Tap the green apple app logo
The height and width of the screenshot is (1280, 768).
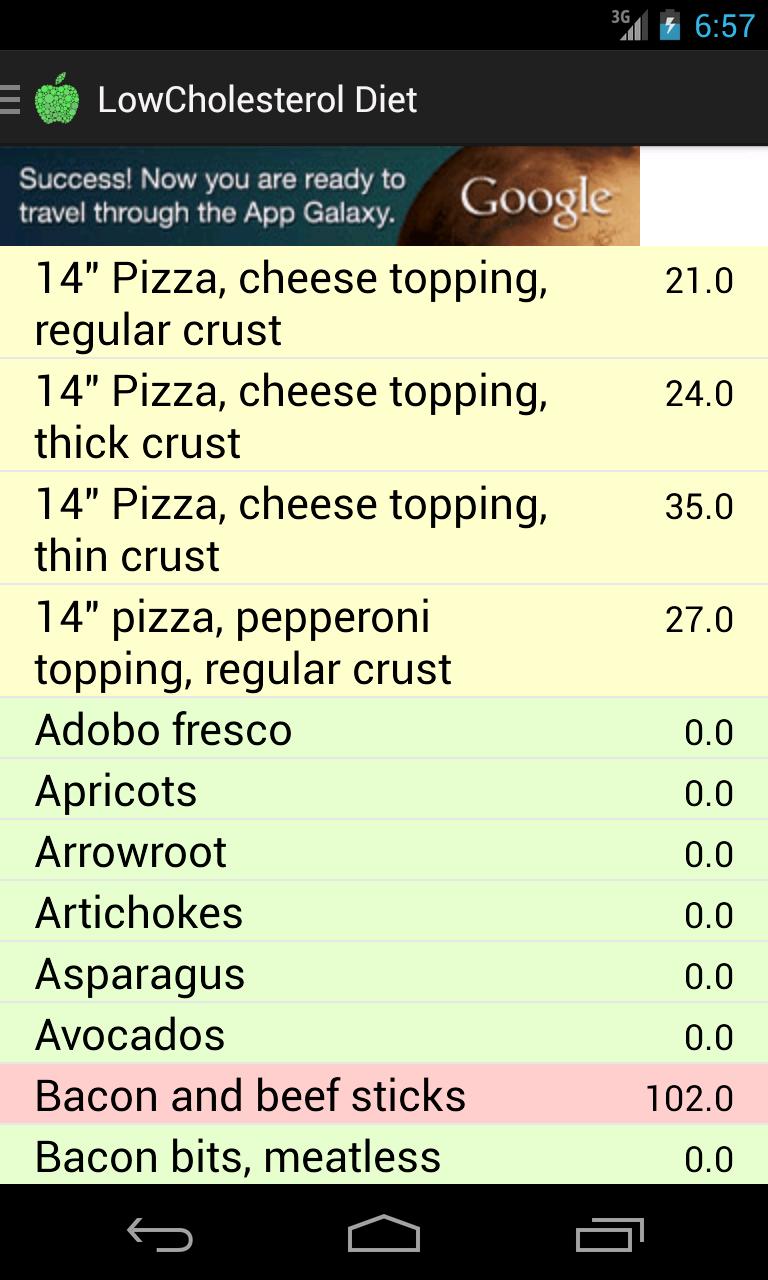(x=58, y=98)
